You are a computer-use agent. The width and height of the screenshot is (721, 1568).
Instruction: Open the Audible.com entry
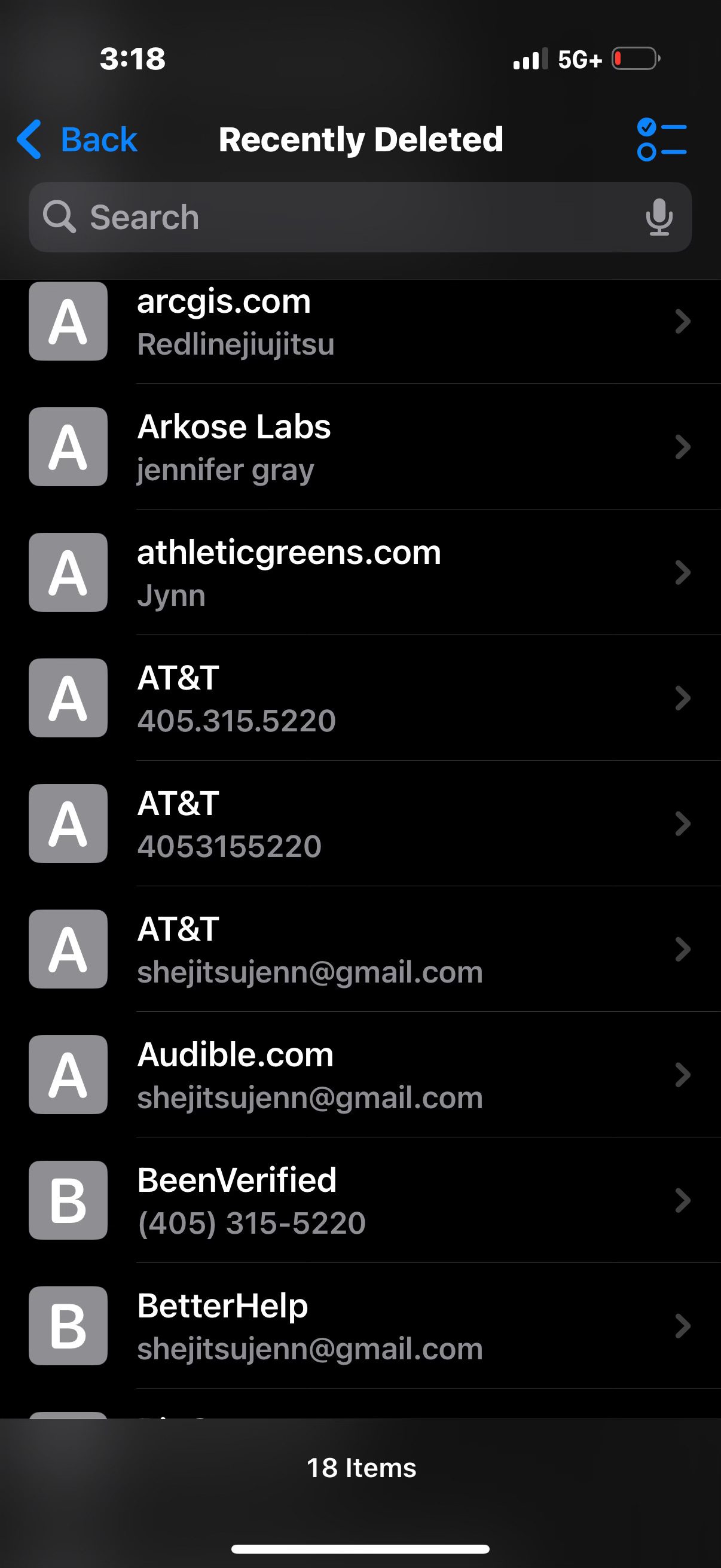point(365,1075)
